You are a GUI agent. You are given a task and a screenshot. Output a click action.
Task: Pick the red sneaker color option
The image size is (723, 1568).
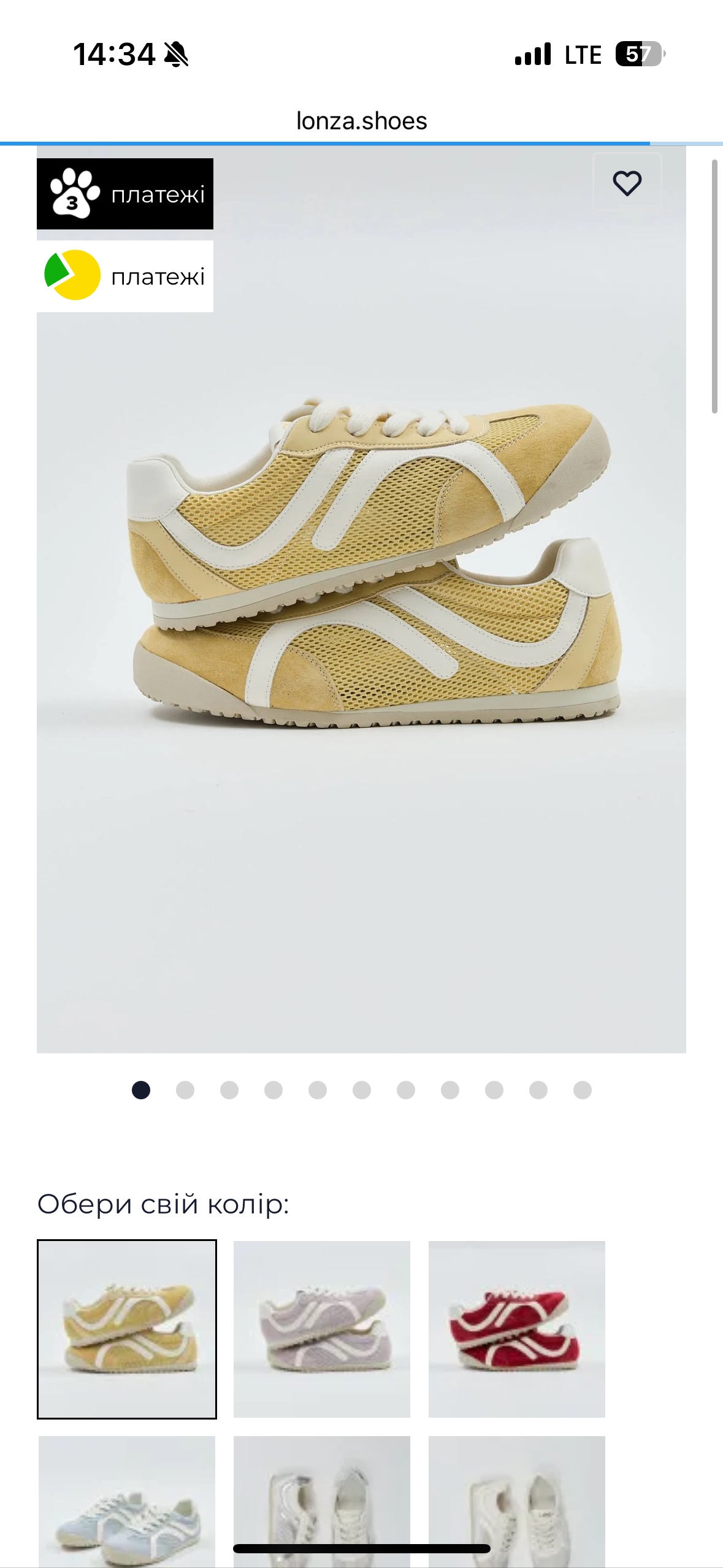pyautogui.click(x=516, y=1329)
